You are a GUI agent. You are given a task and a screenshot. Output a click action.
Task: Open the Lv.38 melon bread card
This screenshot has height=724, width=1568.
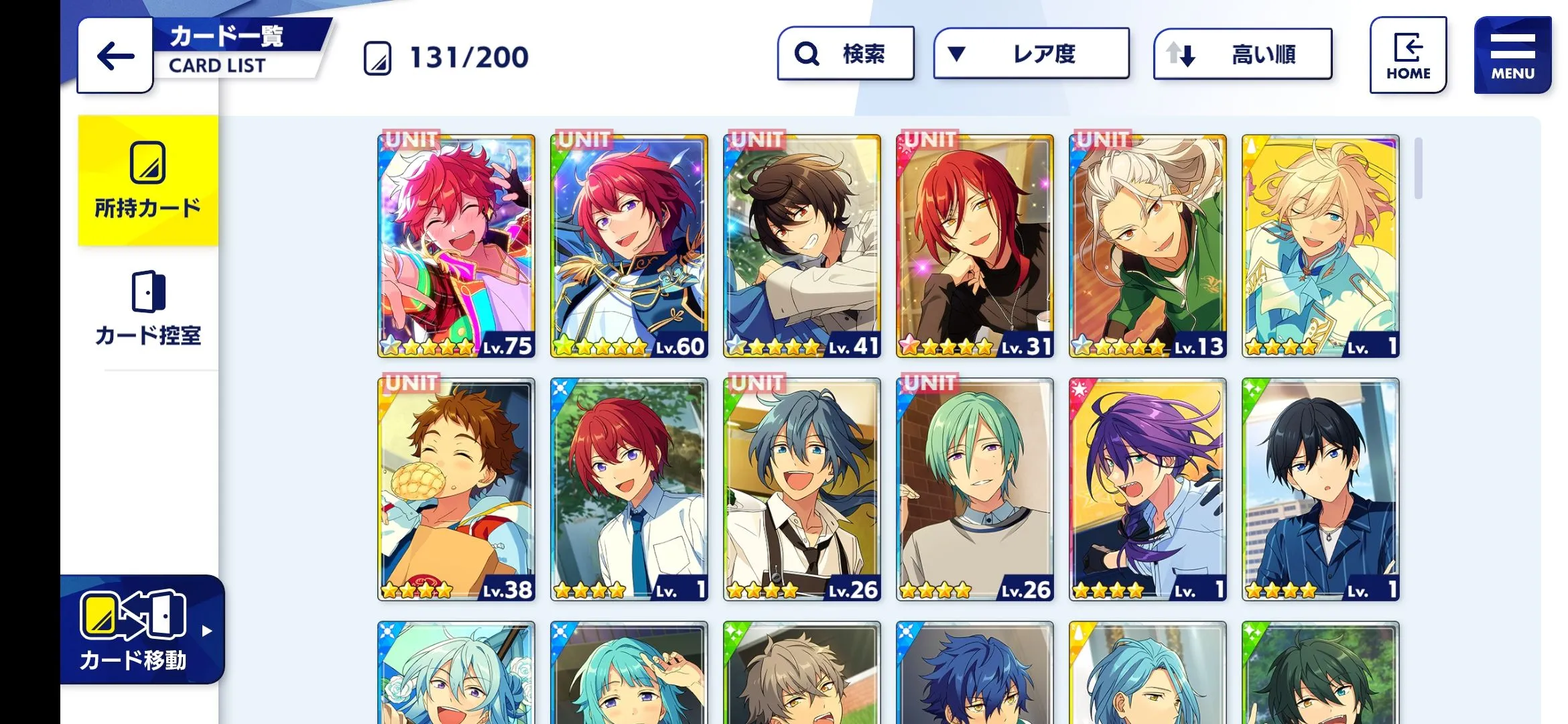(456, 489)
